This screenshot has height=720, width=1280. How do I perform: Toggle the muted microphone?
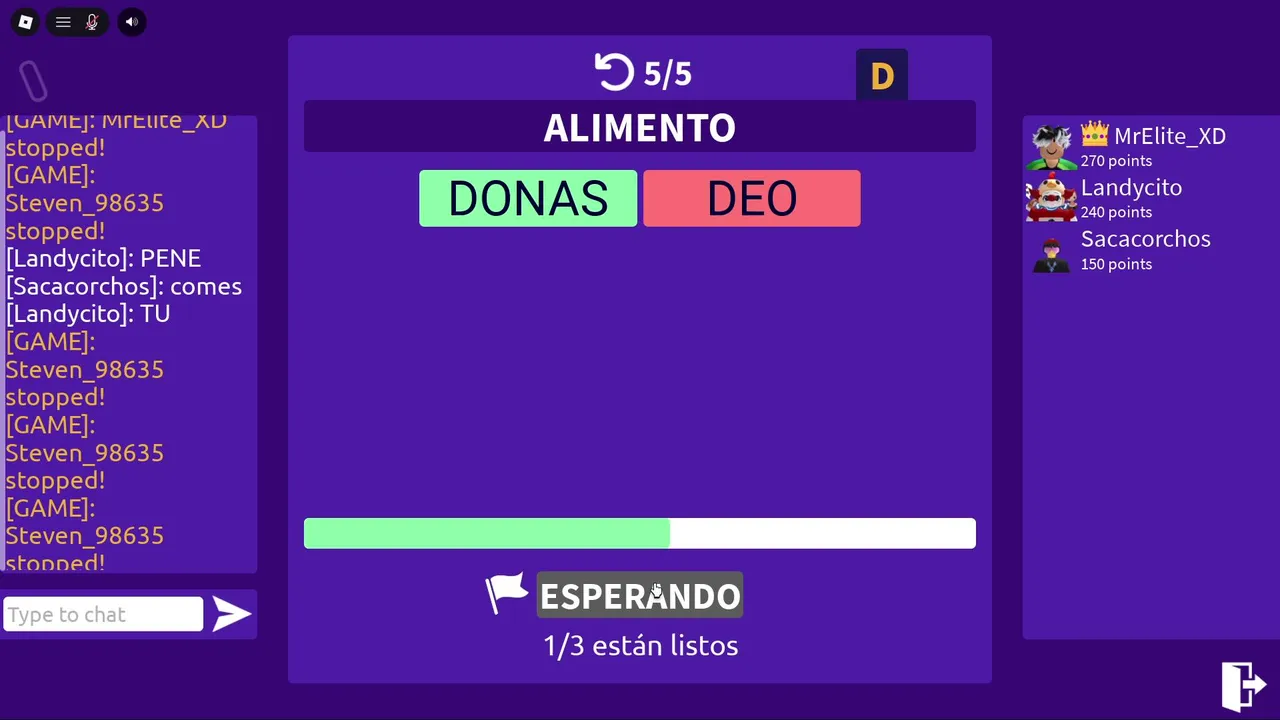click(x=92, y=22)
